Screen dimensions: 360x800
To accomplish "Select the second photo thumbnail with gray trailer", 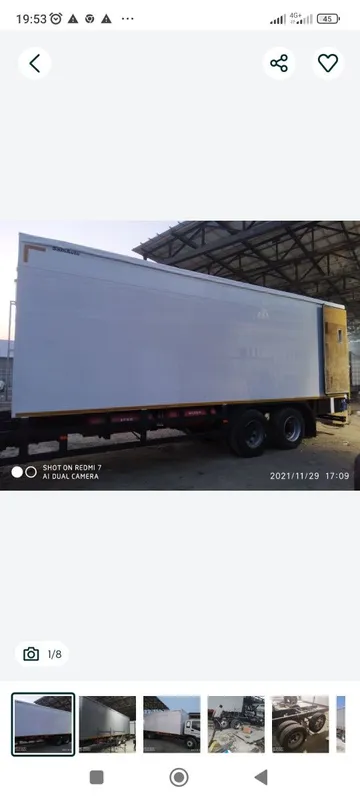I will [x=108, y=724].
